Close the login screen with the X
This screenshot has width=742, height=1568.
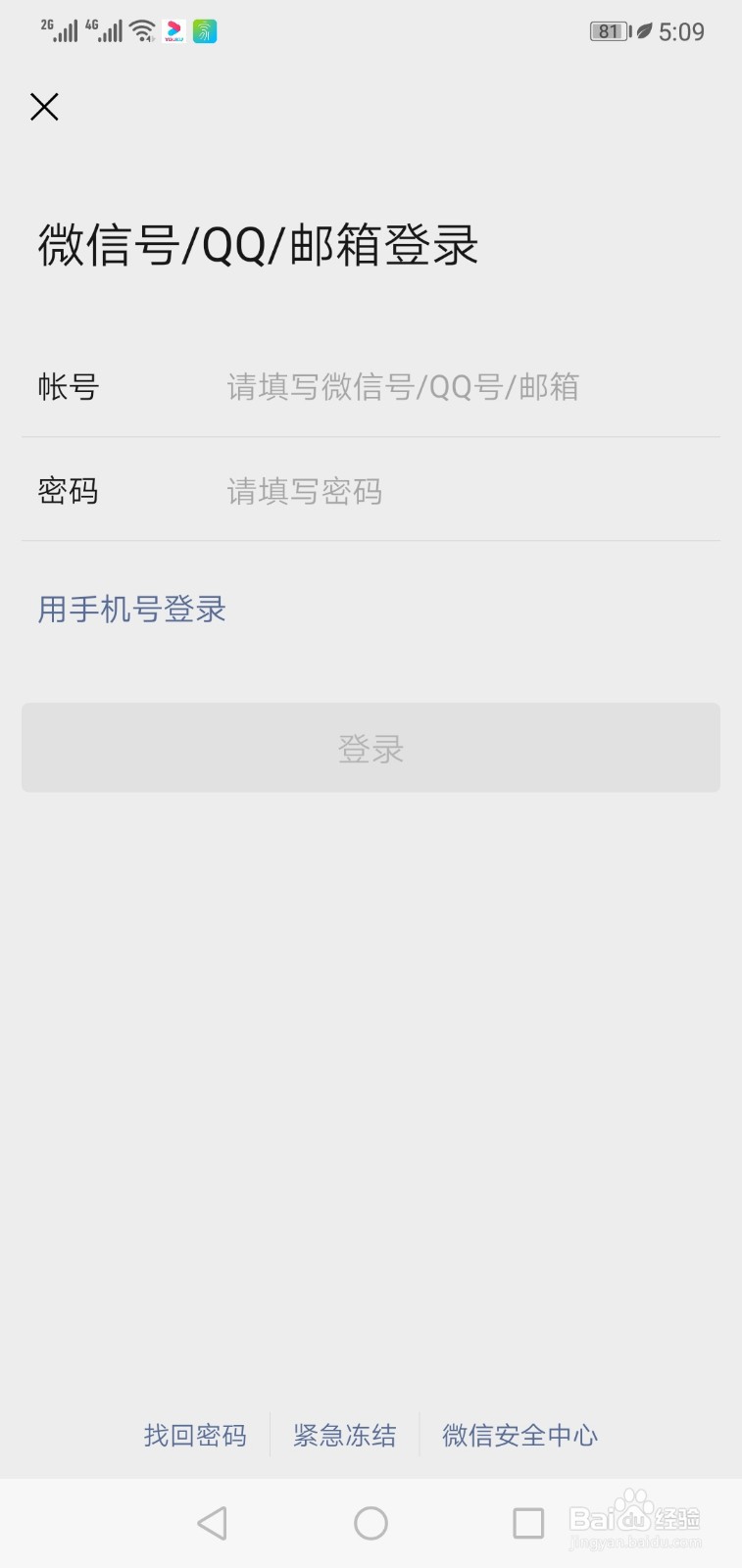coord(44,107)
